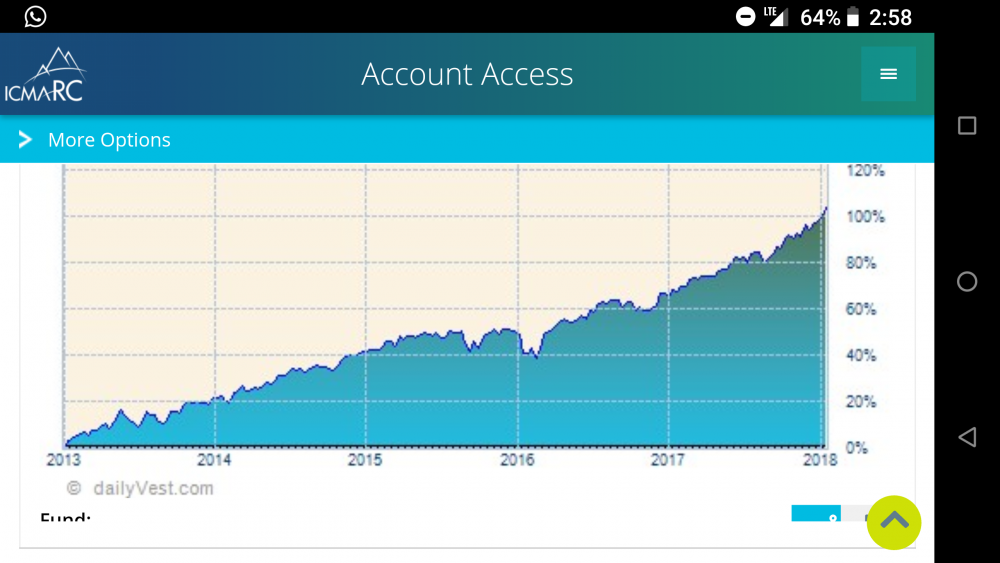Tap the system back button

tap(966, 437)
